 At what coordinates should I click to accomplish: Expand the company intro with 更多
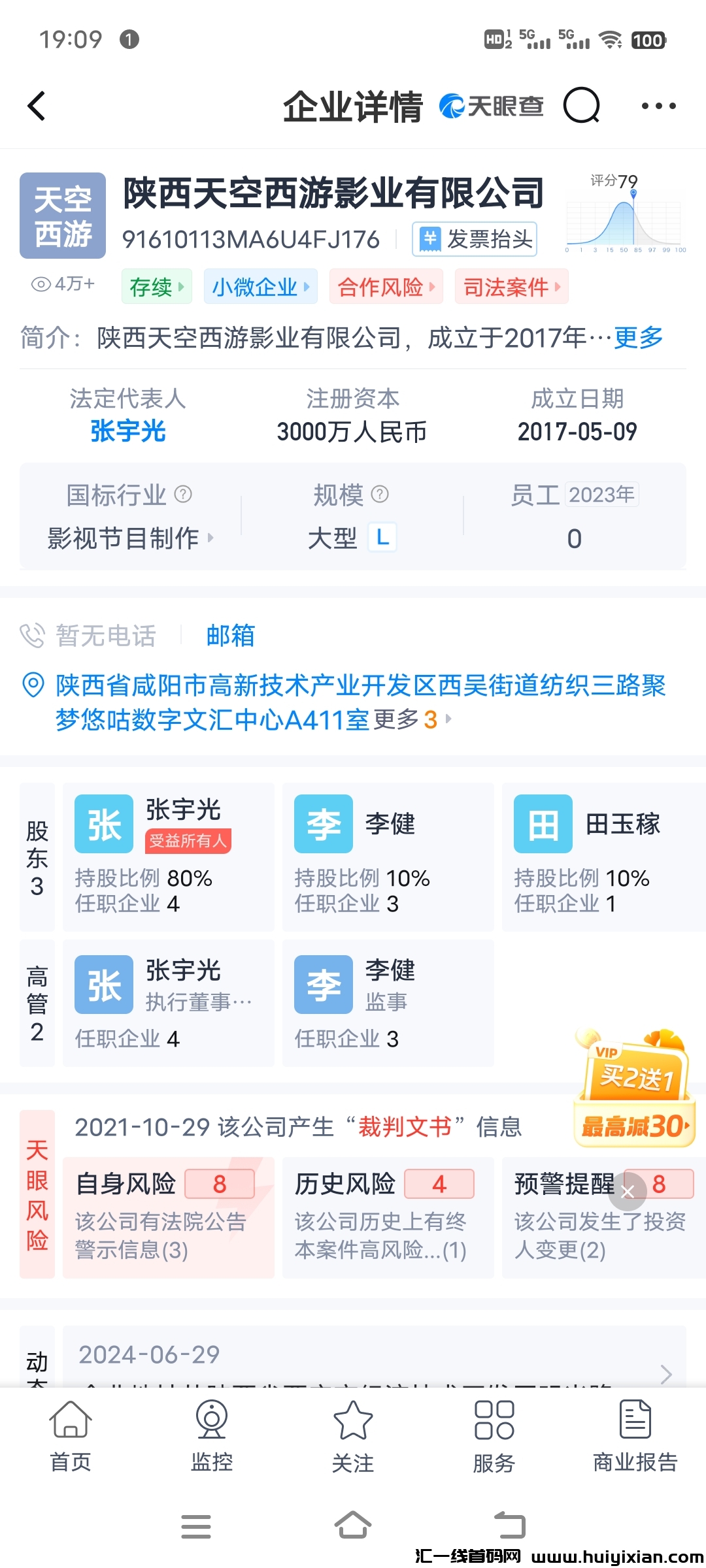coord(638,338)
